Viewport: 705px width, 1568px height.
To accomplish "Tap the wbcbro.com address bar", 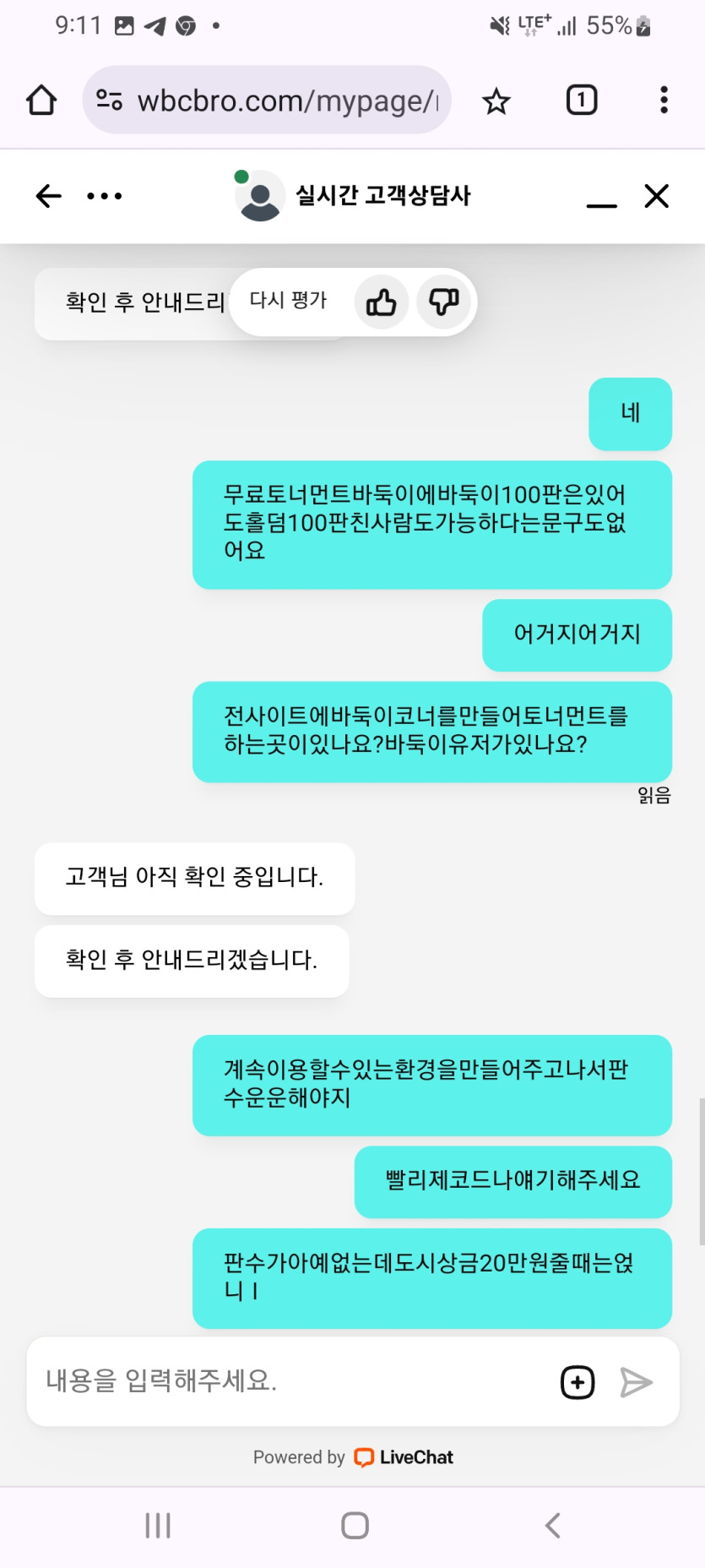I will pos(279,101).
